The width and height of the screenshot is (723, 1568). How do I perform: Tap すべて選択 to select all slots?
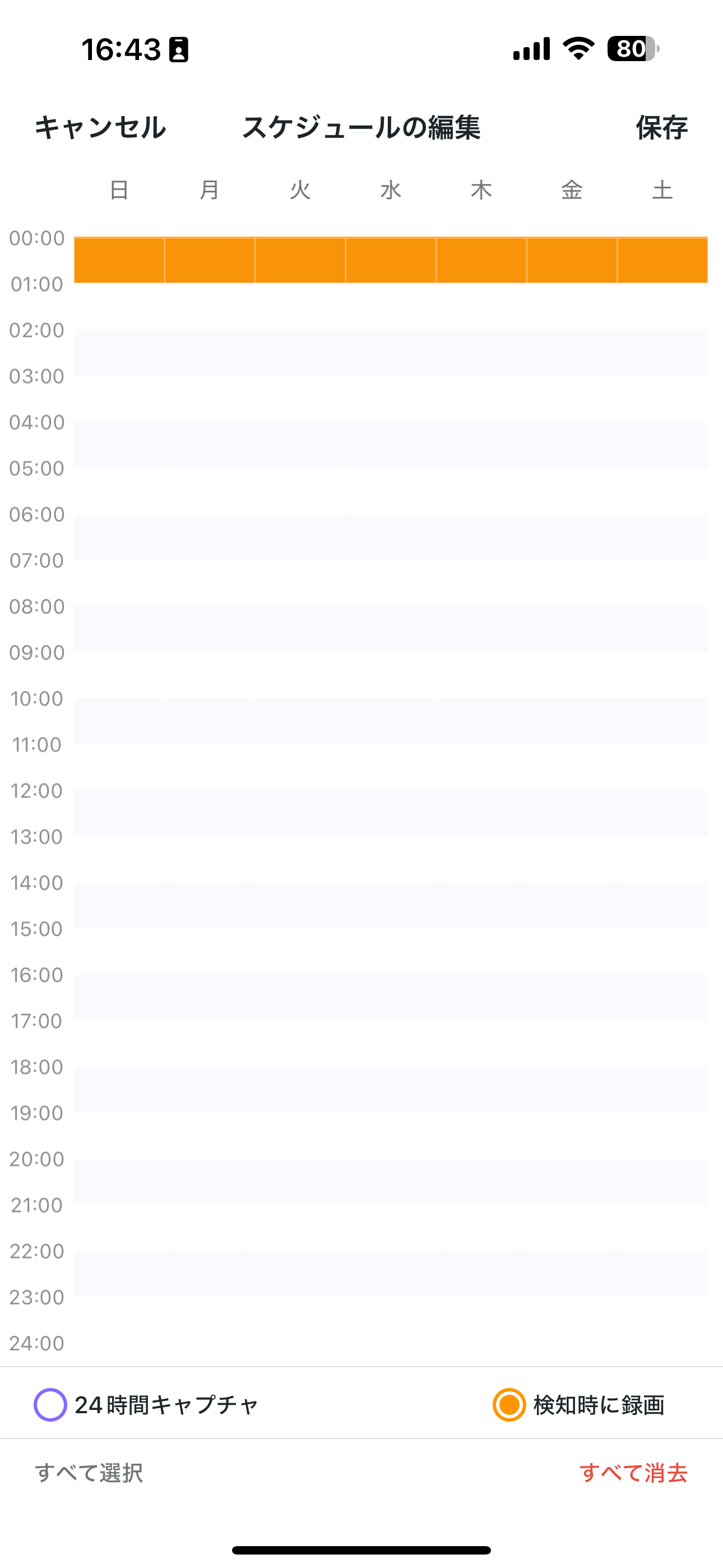89,1473
